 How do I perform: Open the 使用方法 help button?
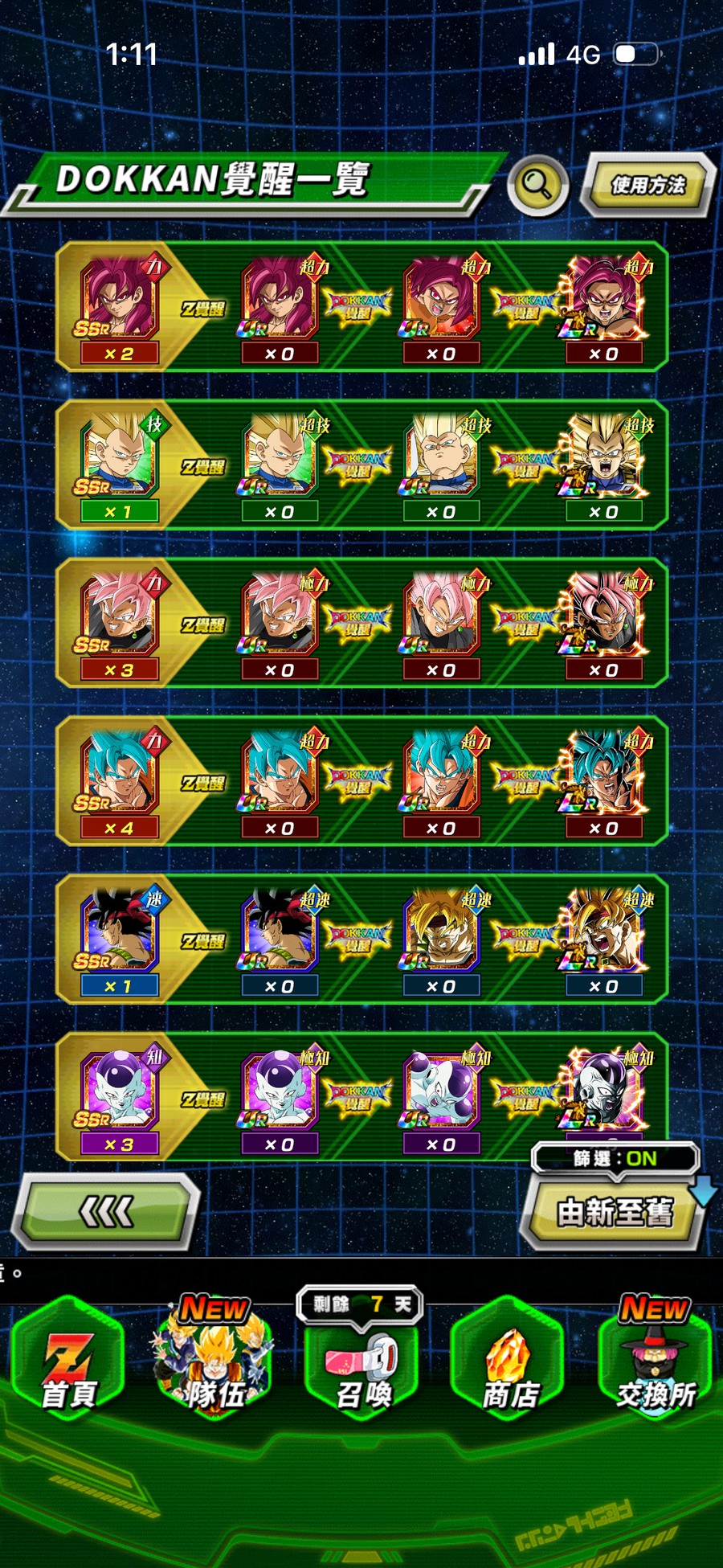pos(647,186)
